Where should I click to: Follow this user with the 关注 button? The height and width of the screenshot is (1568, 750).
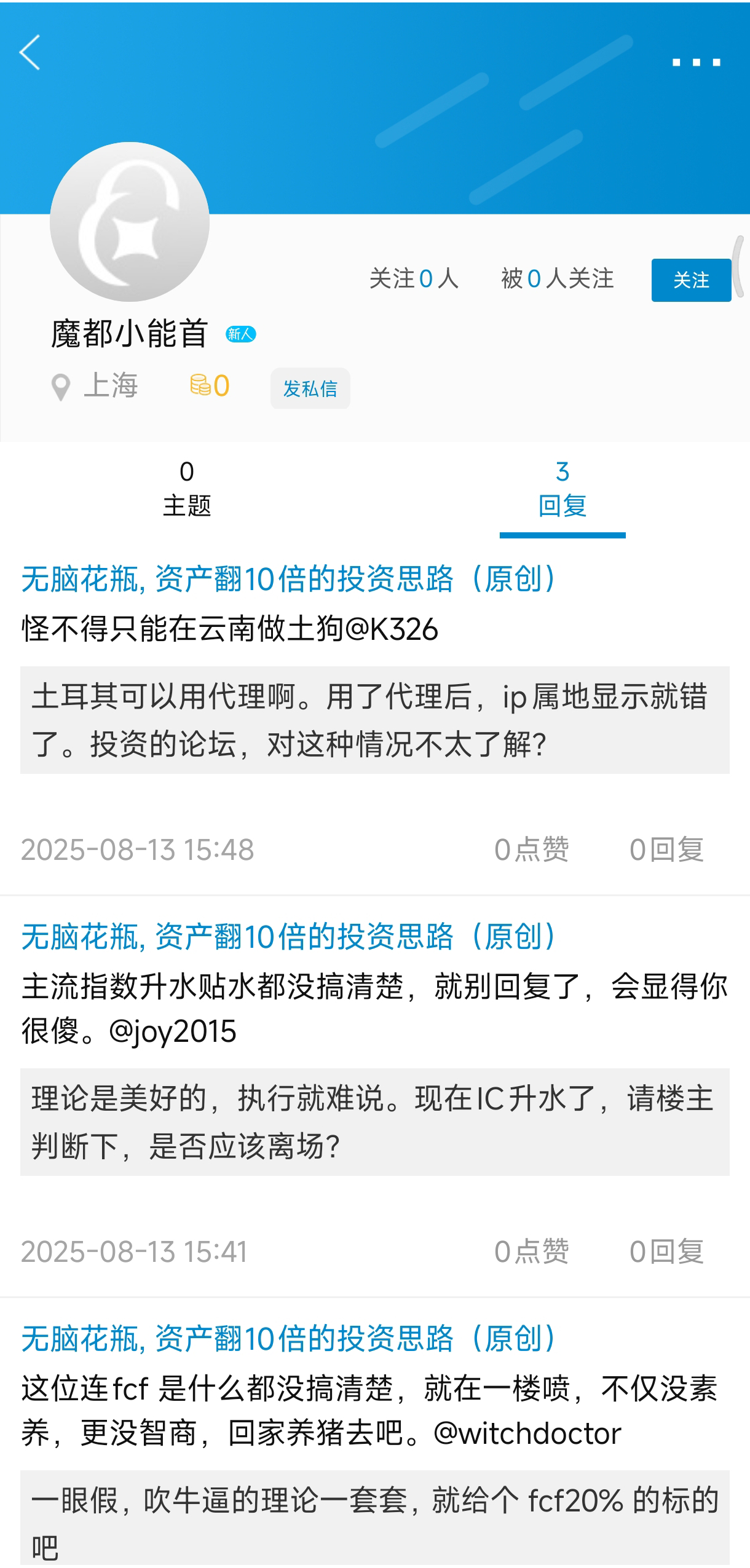(690, 280)
